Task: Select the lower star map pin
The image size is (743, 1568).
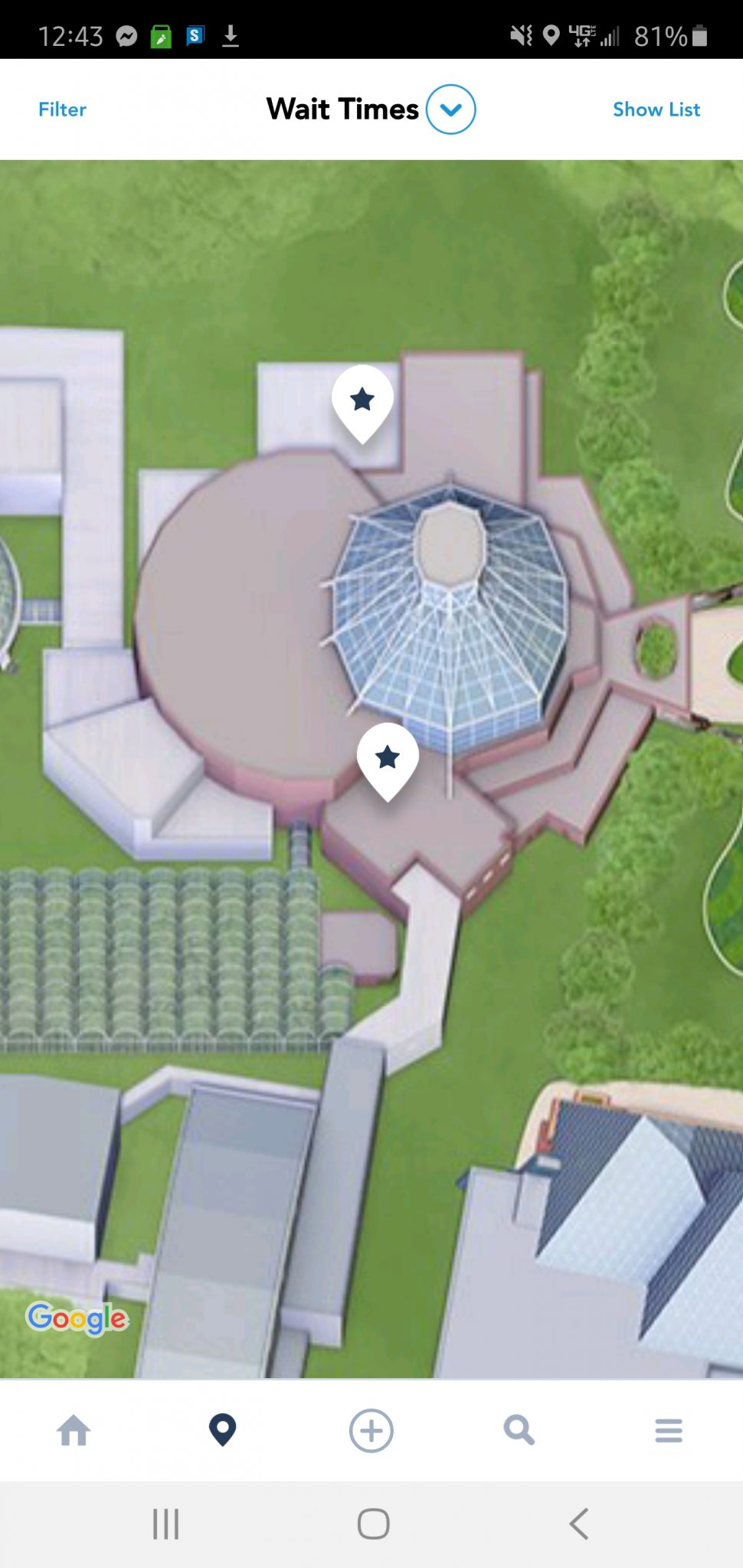Action: pos(388,758)
